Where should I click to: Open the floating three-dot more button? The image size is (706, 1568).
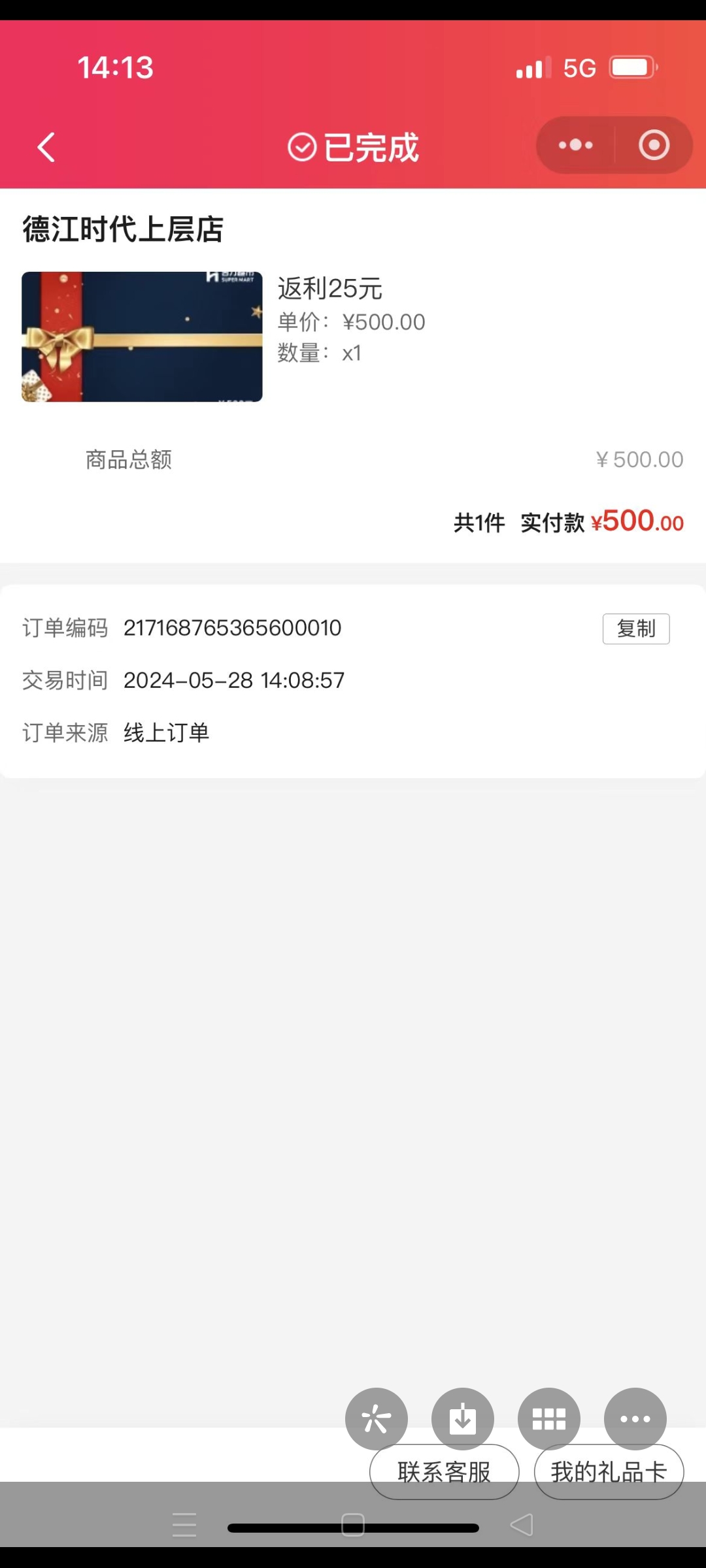pos(635,1419)
